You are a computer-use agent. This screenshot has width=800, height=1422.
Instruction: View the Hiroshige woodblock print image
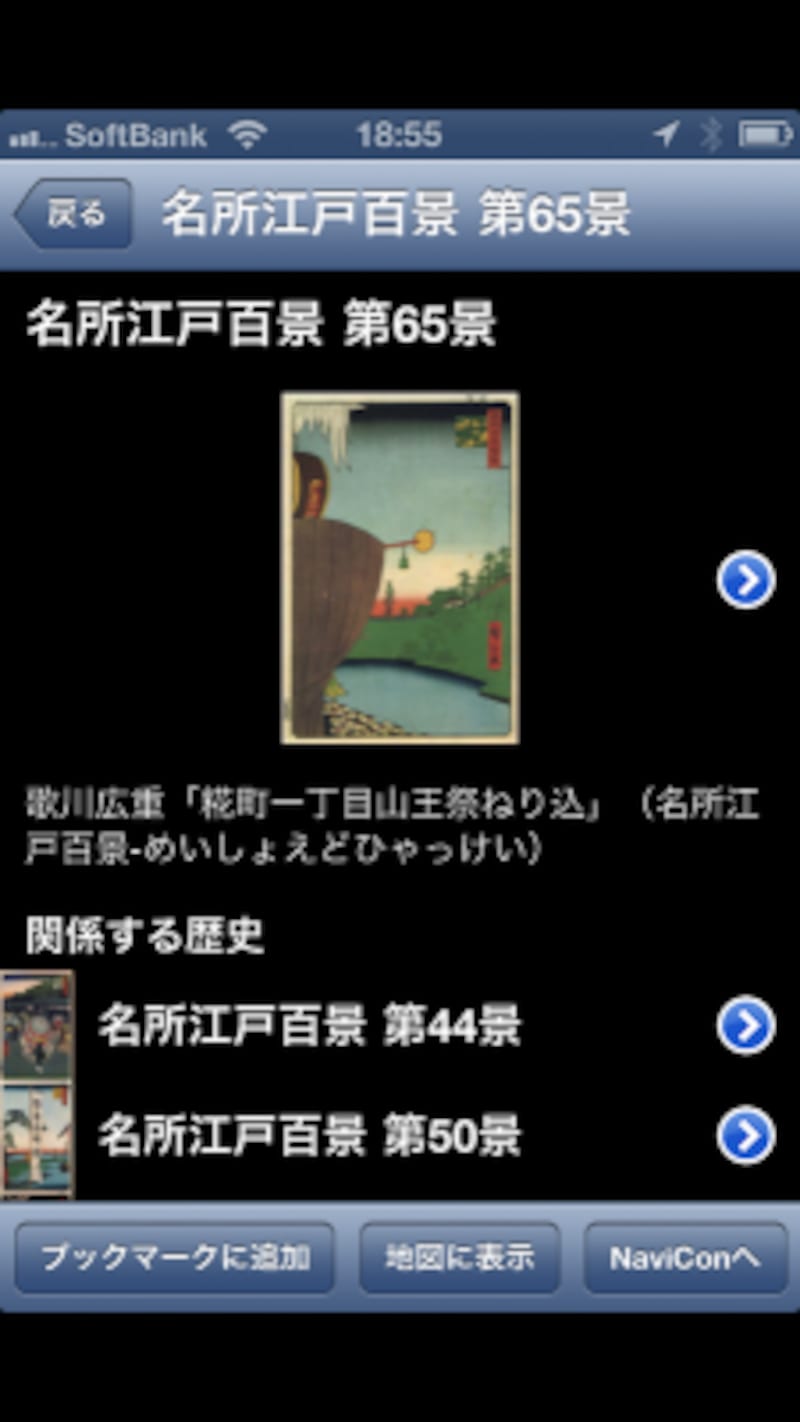point(400,567)
